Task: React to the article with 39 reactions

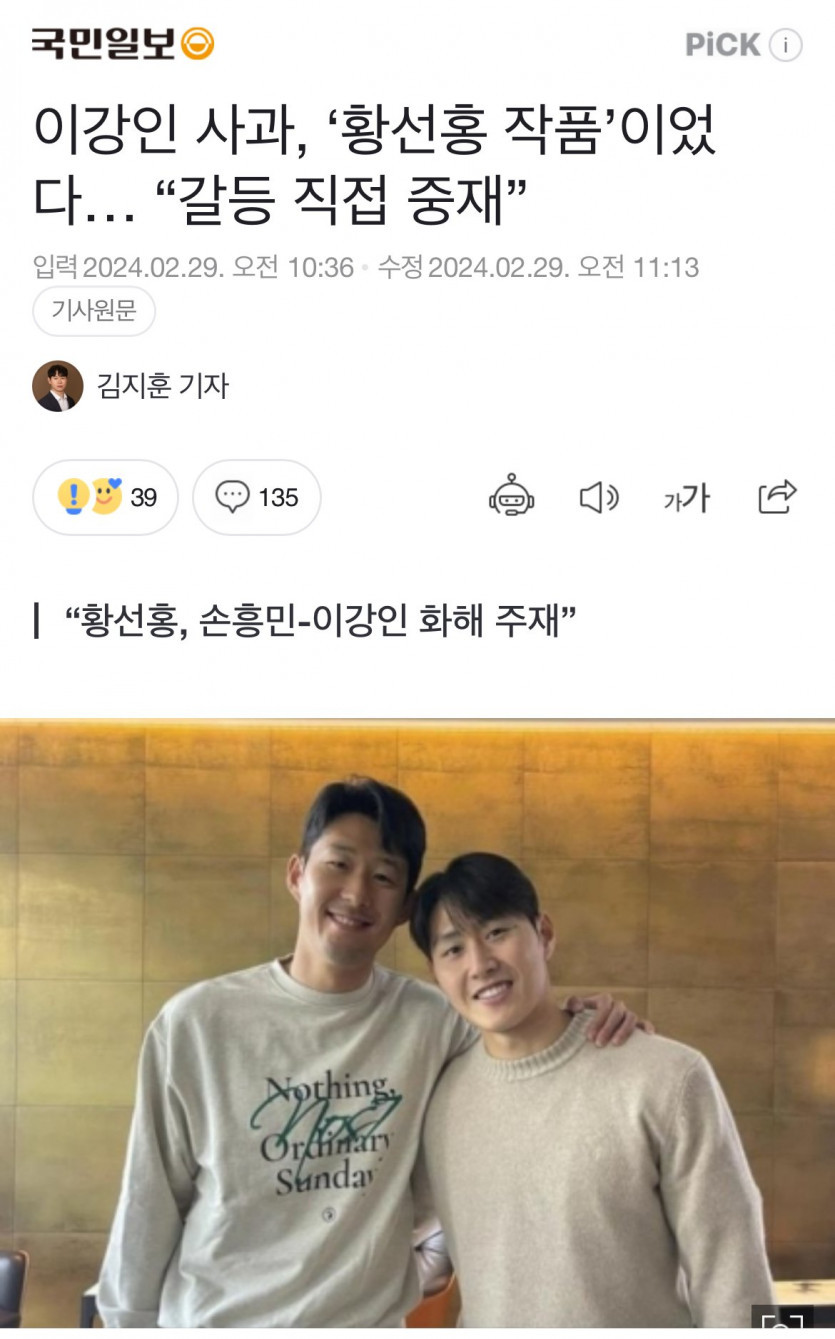Action: tap(106, 497)
